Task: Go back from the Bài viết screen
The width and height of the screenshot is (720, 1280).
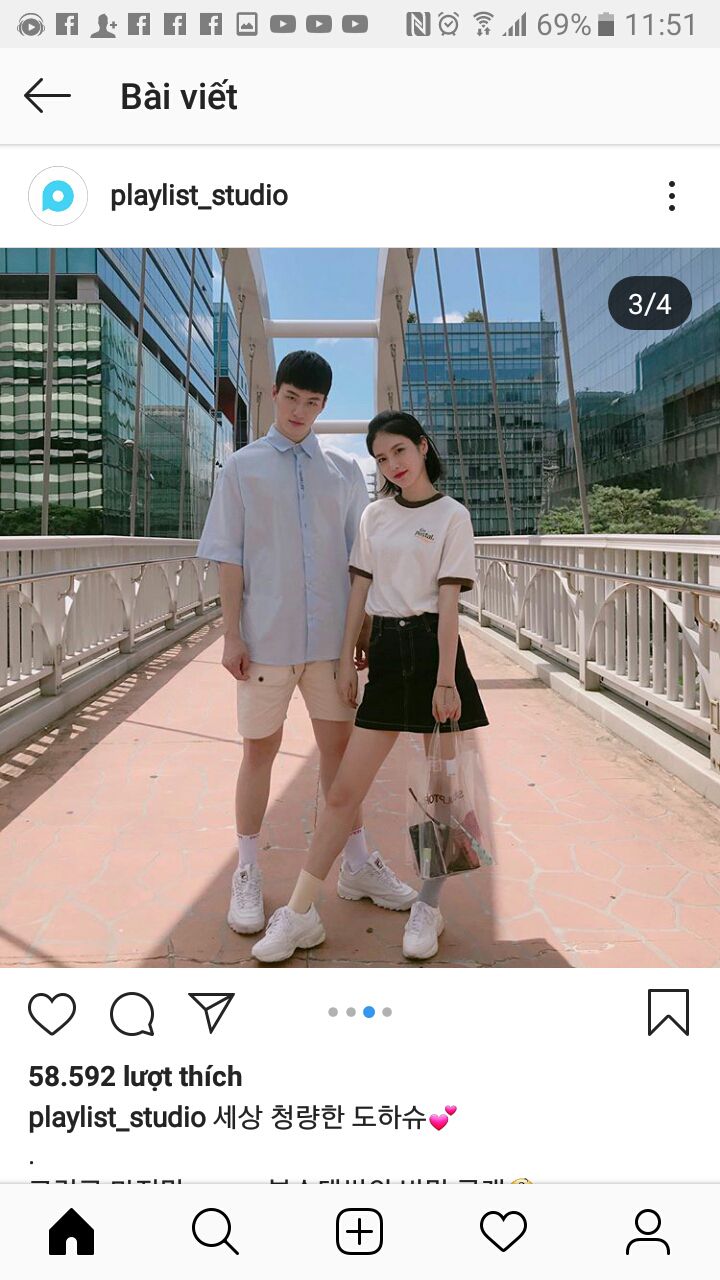Action: [x=47, y=96]
